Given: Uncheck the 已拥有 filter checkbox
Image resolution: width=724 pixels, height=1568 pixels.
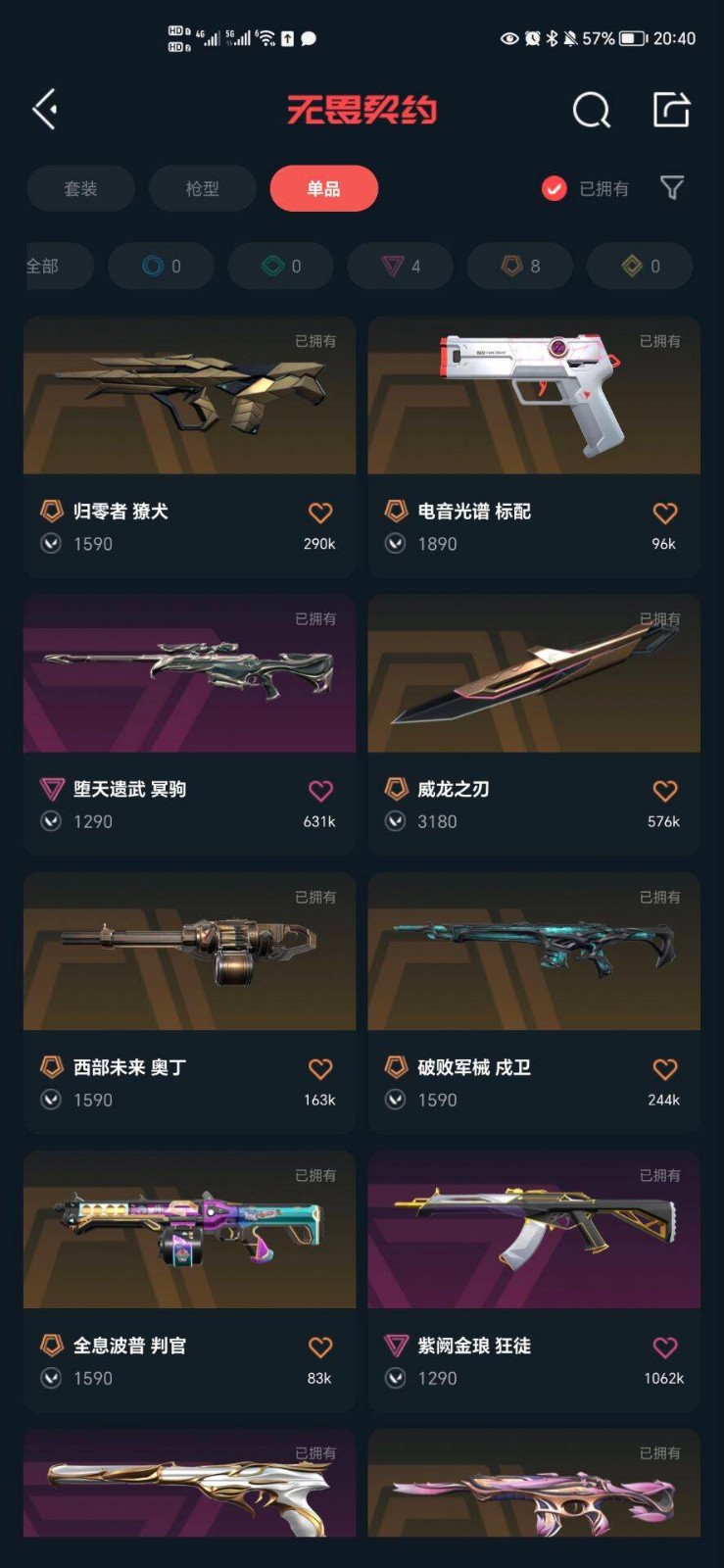Looking at the screenshot, I should point(555,188).
